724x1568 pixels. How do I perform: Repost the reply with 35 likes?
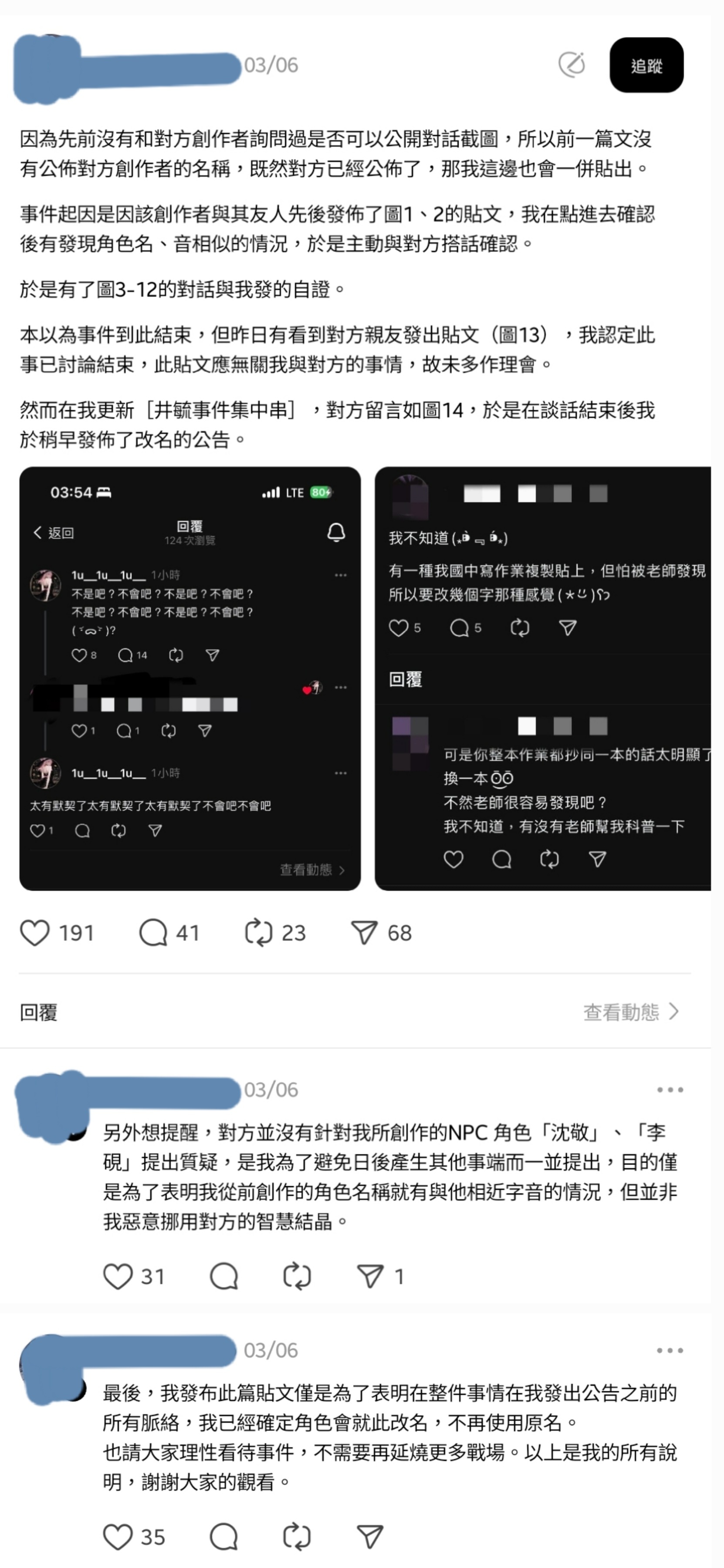[x=297, y=1536]
